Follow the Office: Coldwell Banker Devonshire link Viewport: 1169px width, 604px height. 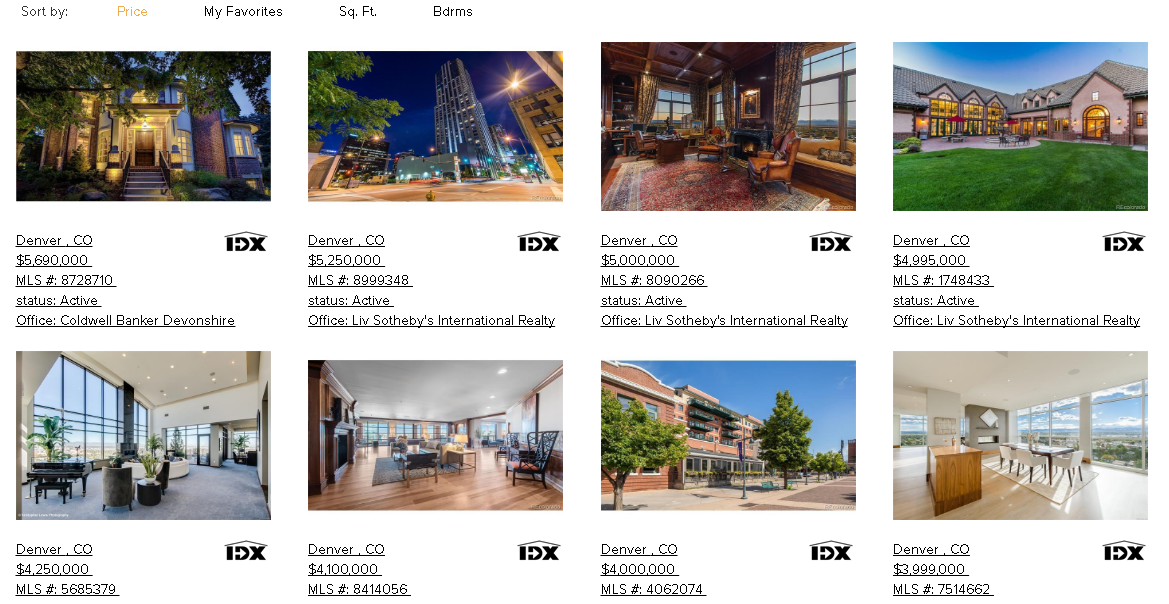point(125,320)
